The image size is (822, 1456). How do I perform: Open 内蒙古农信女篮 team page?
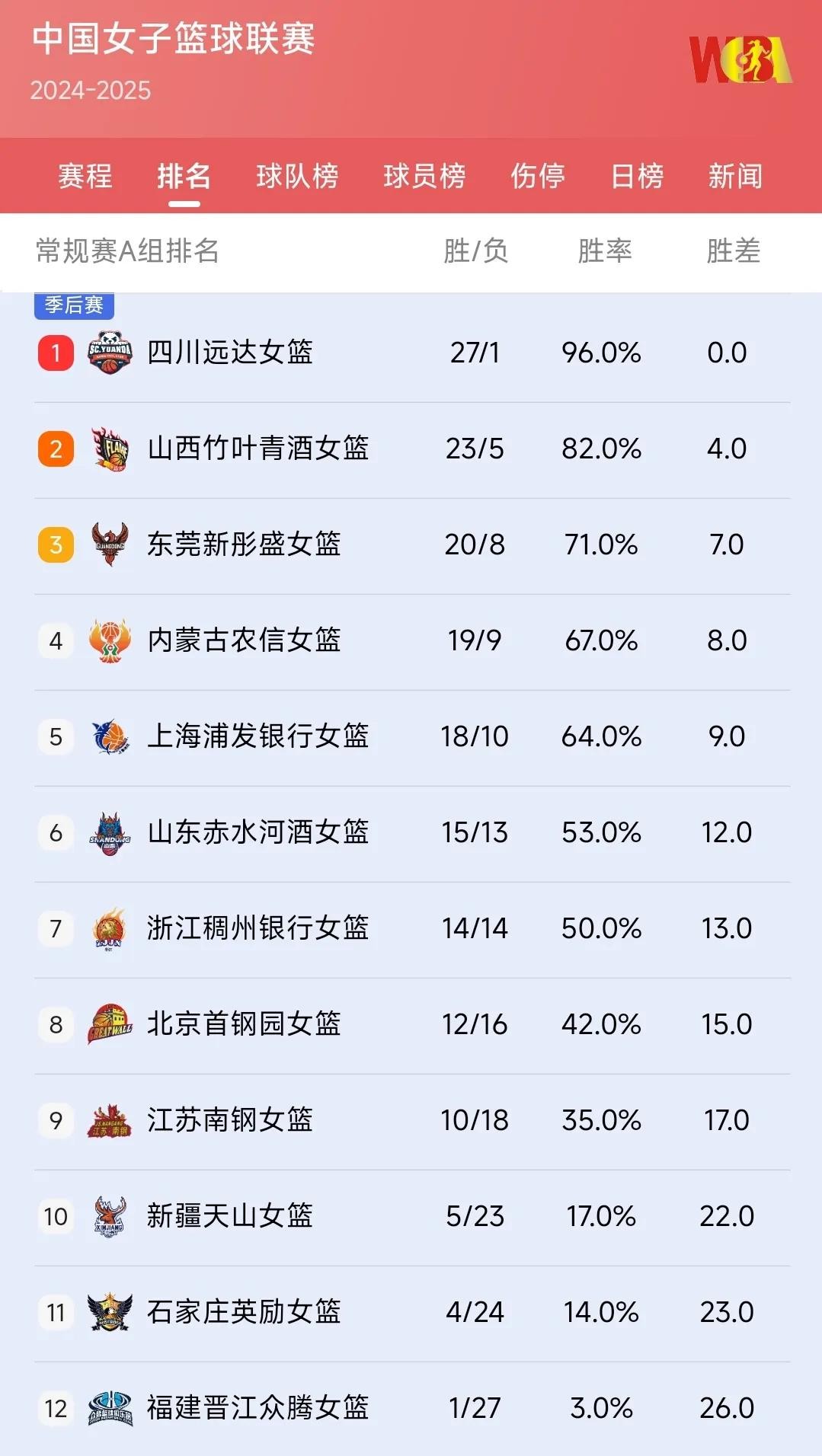tap(244, 640)
